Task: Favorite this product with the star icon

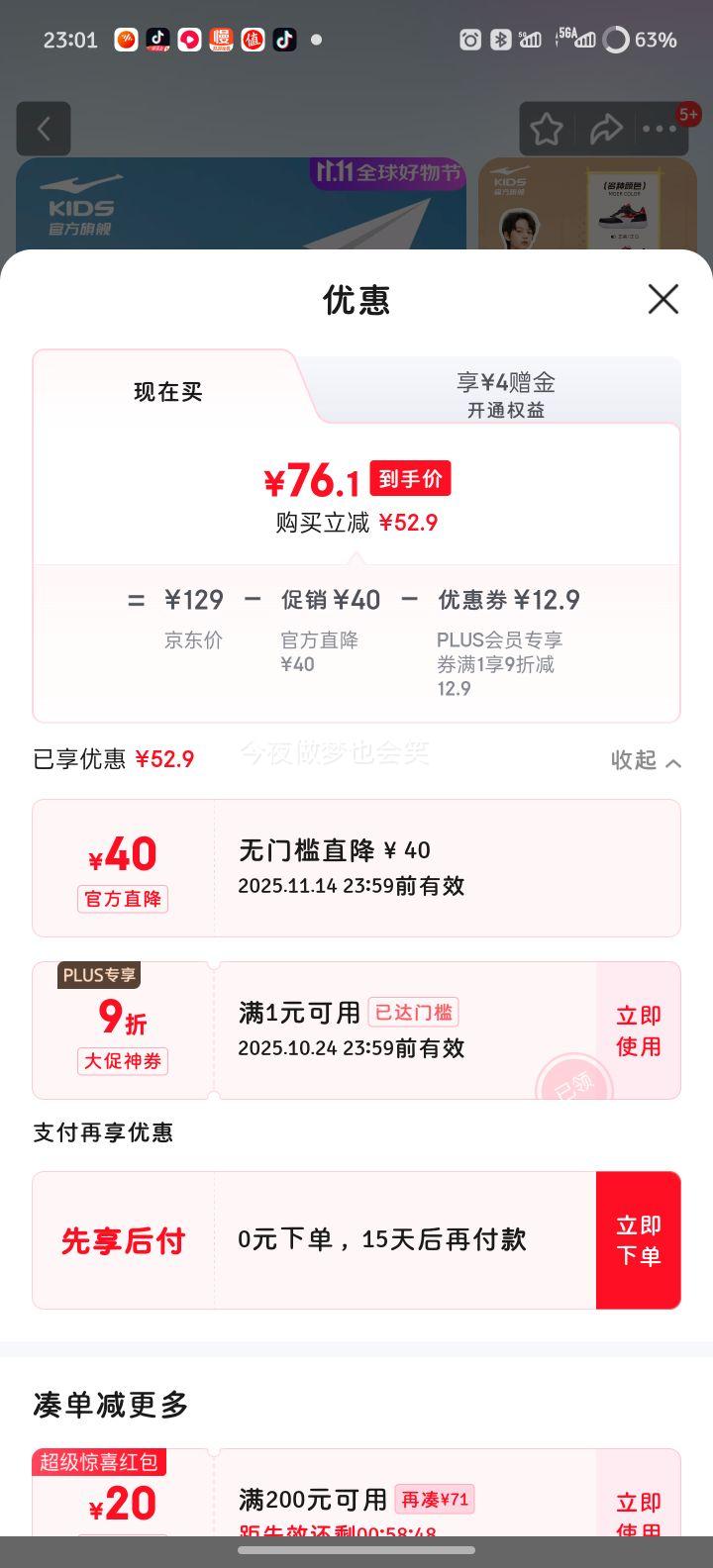Action: click(x=547, y=129)
